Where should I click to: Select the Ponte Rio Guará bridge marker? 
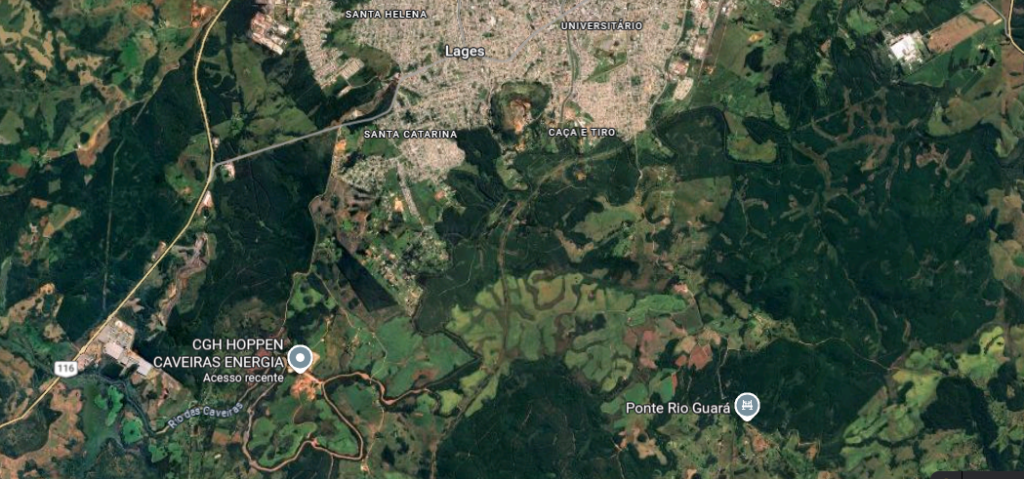pyautogui.click(x=746, y=406)
